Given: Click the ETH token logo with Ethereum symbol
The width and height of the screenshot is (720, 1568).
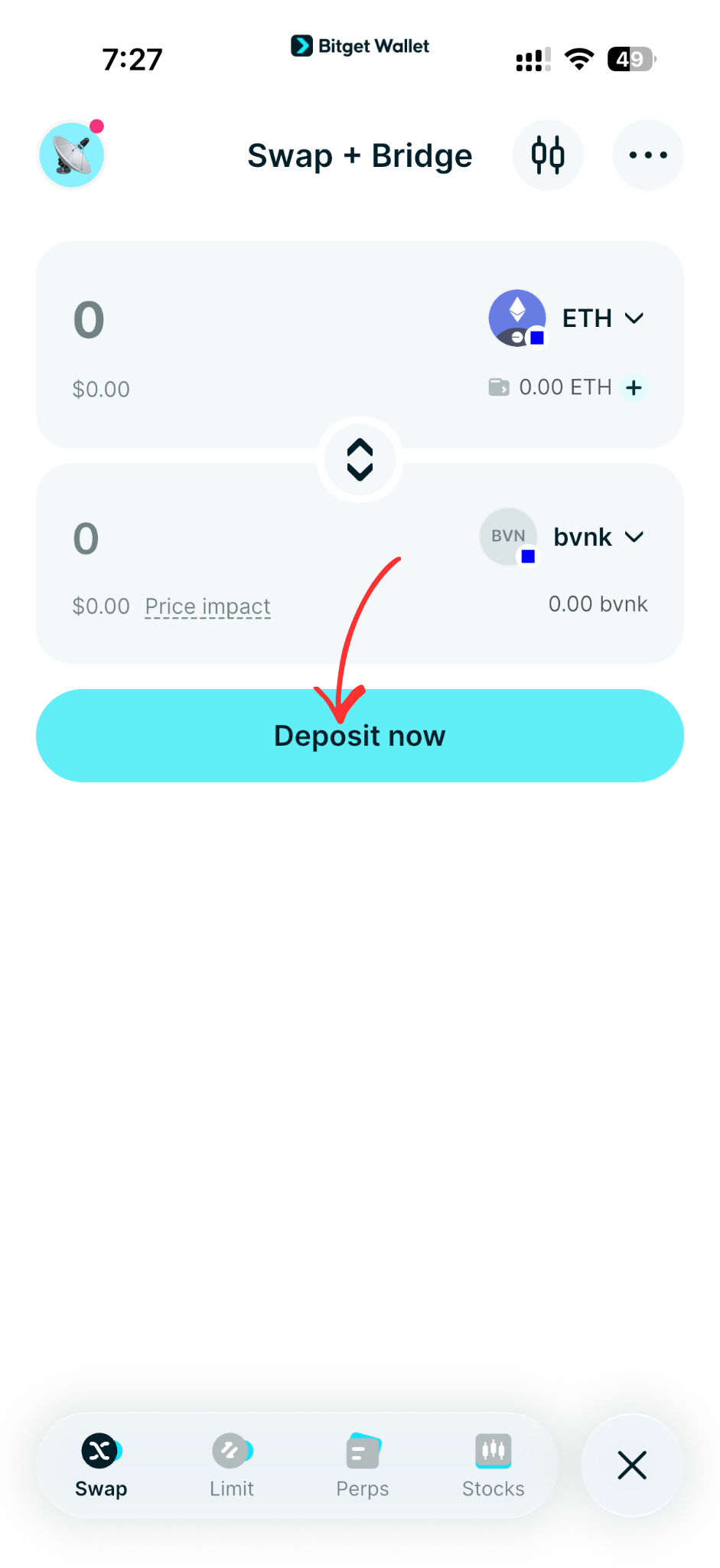Looking at the screenshot, I should (517, 318).
